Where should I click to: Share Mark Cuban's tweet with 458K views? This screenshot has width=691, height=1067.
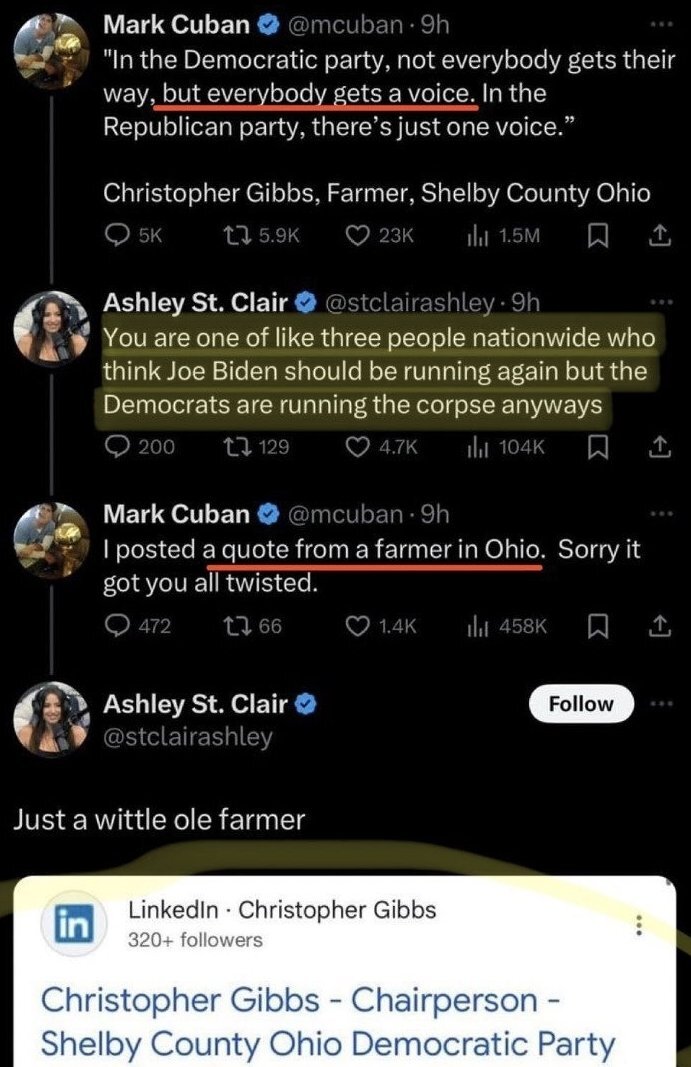658,626
